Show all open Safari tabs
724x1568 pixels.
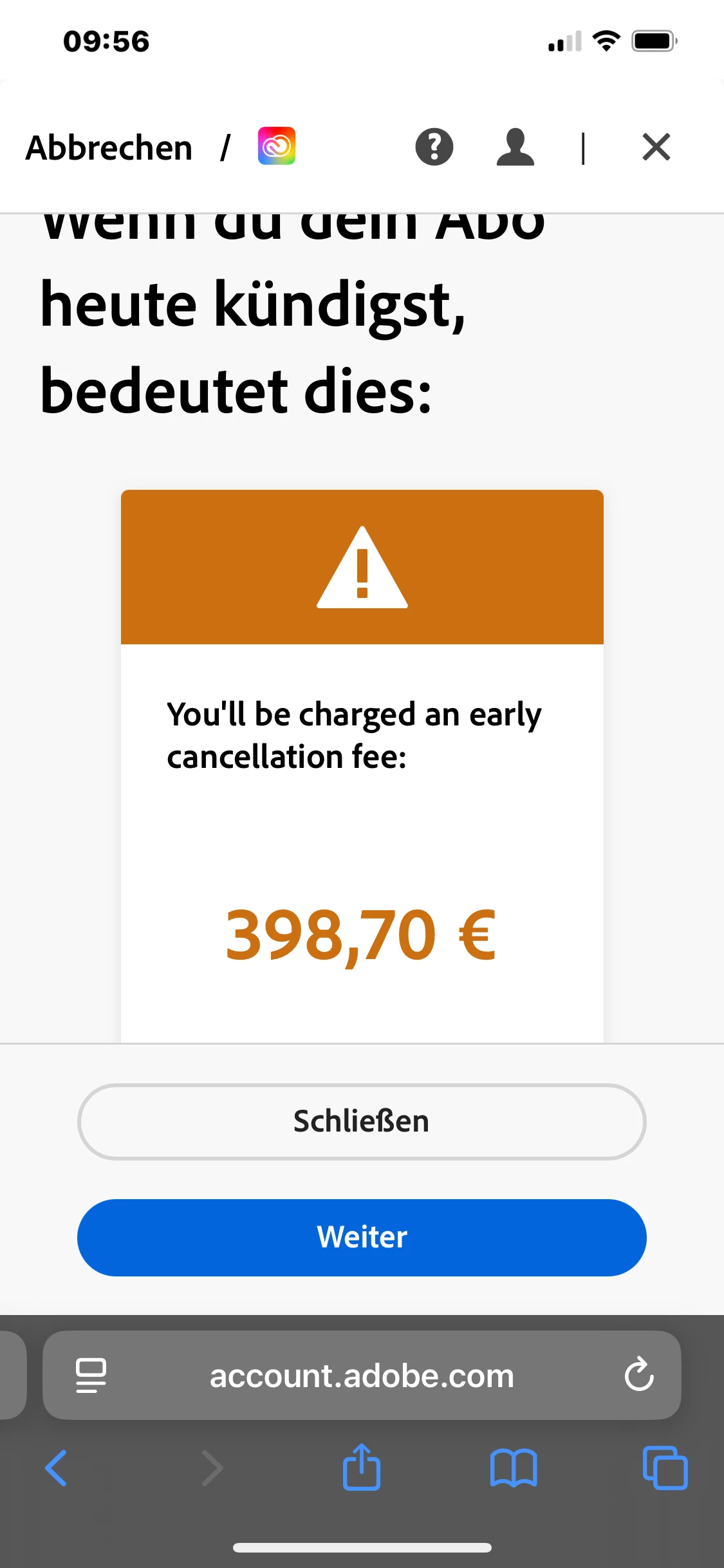(x=665, y=1468)
